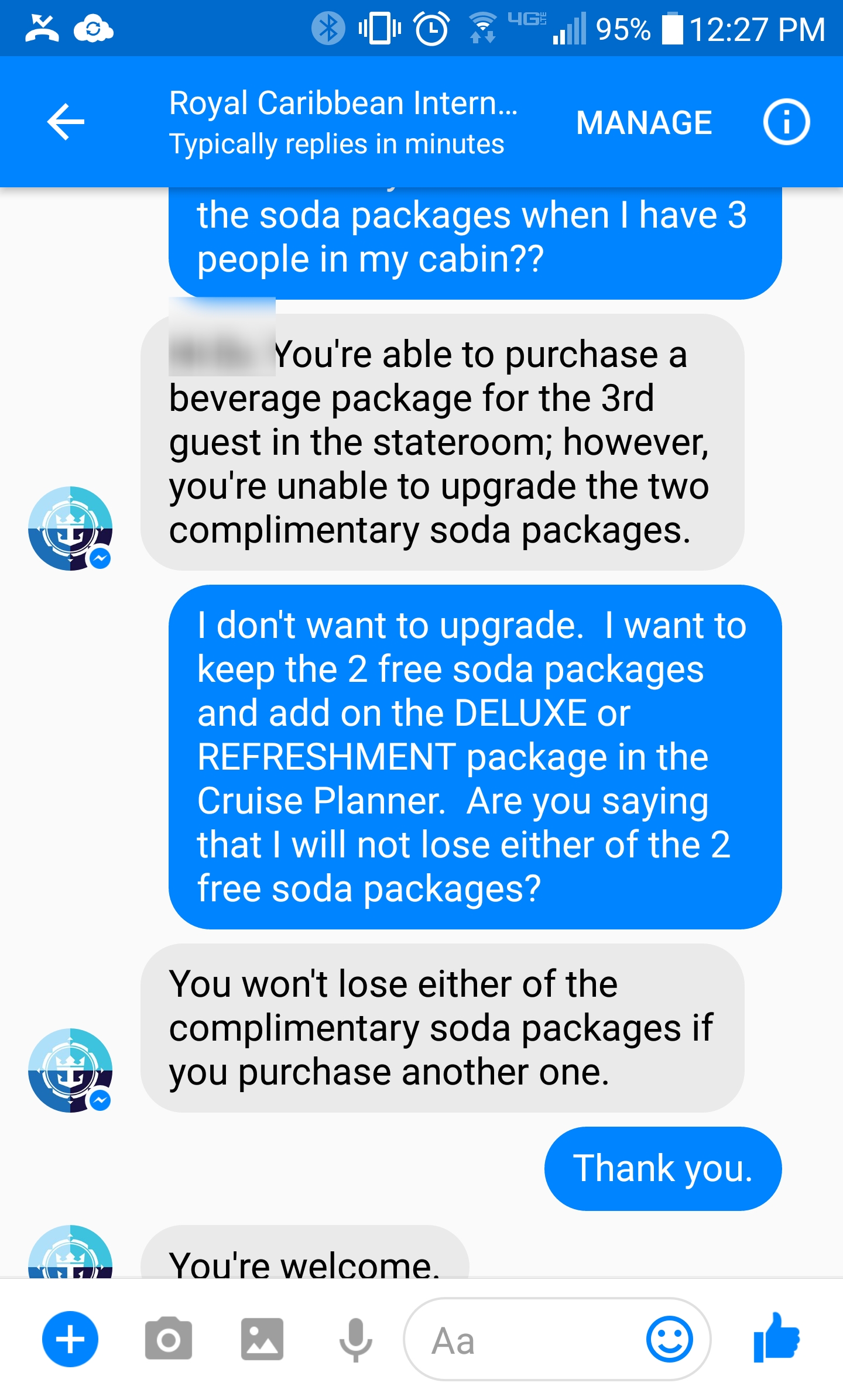The width and height of the screenshot is (843, 1400).
Task: Open conversation info icon
Action: point(786,122)
